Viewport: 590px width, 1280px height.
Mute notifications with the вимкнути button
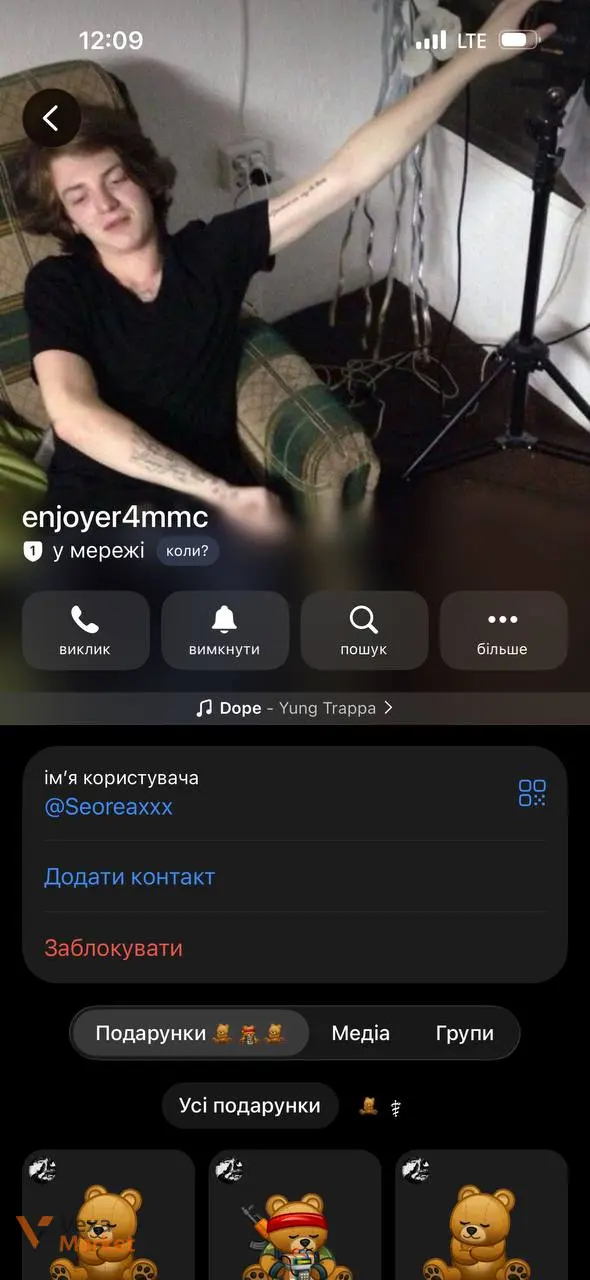point(225,631)
